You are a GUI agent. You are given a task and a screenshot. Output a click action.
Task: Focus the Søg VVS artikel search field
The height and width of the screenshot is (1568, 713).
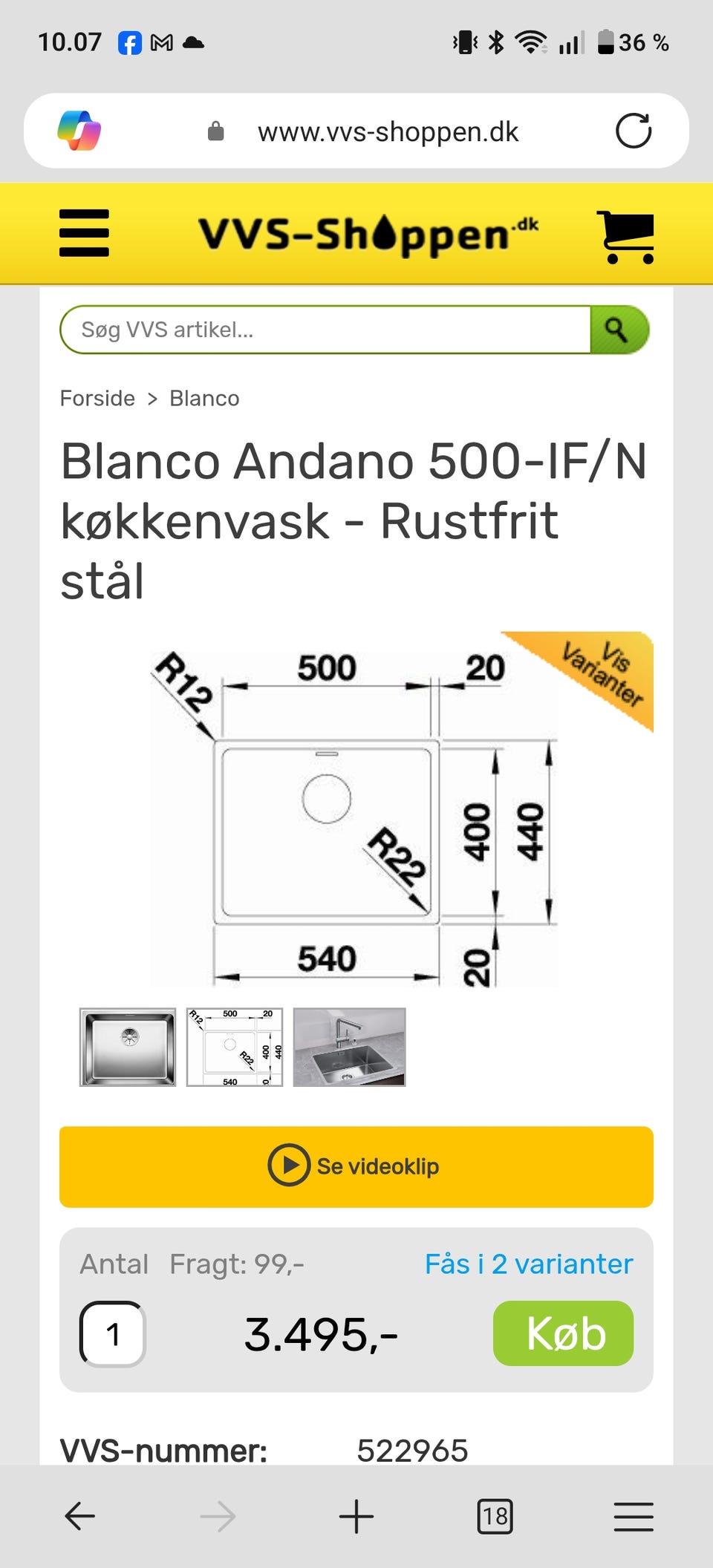[x=325, y=330]
